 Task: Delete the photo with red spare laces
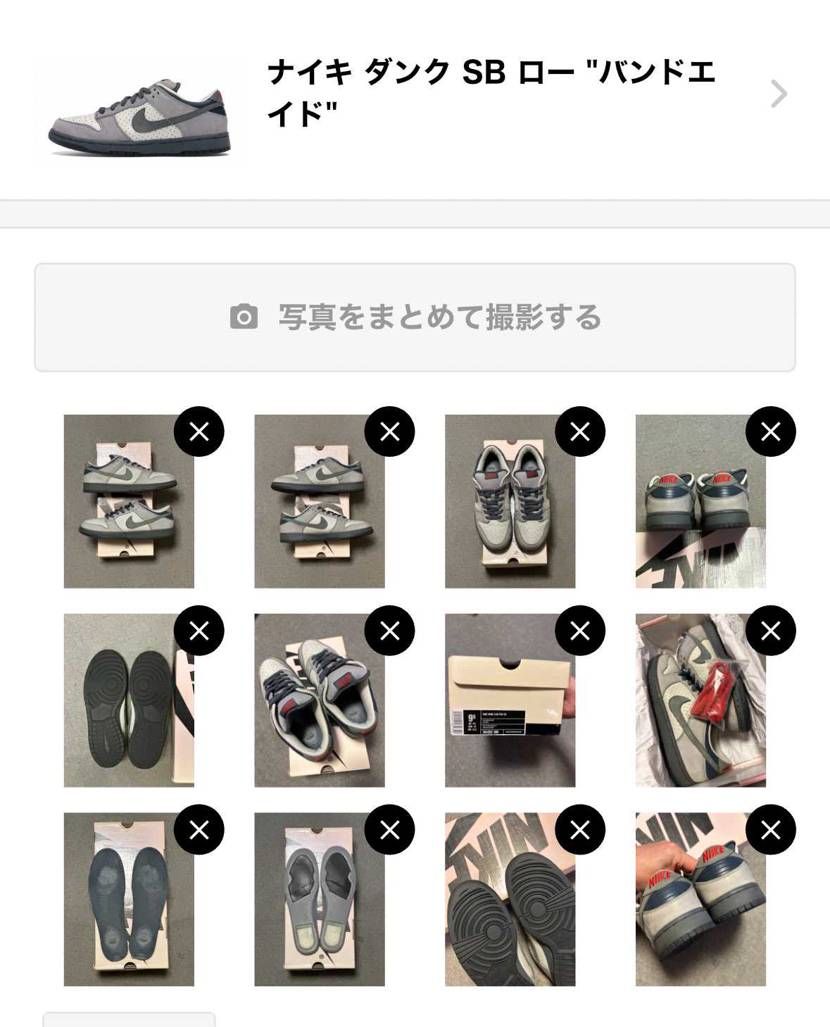click(771, 631)
